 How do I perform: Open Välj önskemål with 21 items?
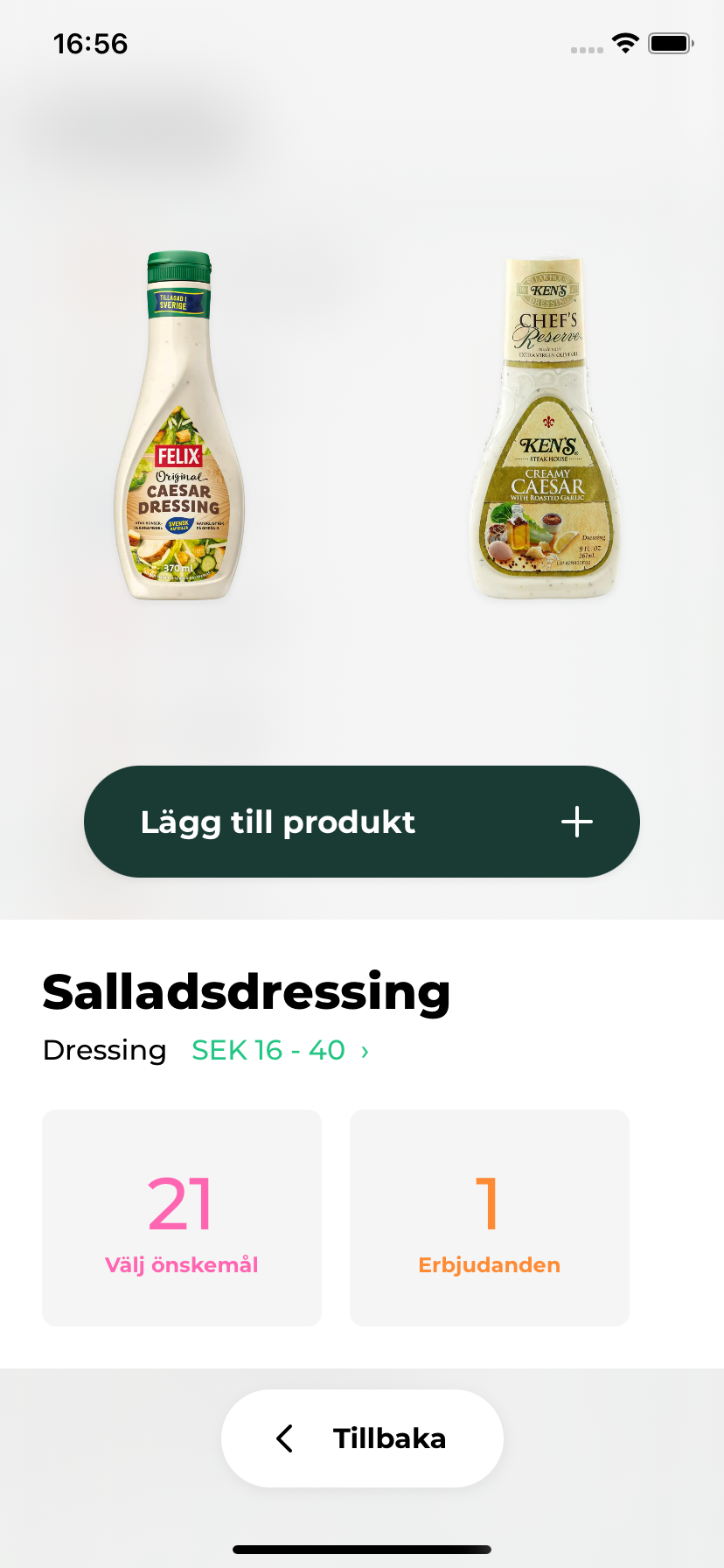pos(181,1217)
